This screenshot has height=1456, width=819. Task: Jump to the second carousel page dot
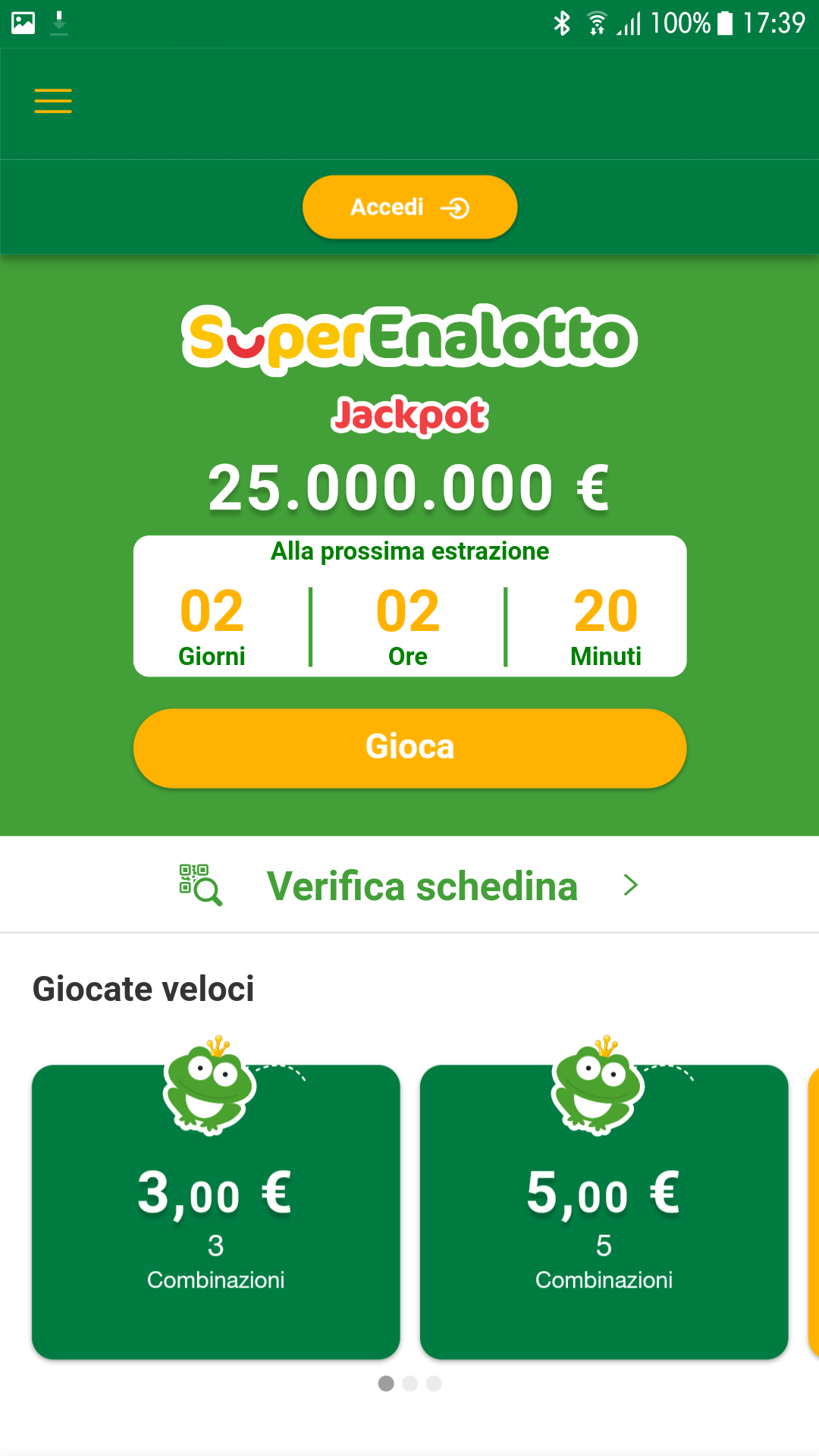click(410, 1383)
